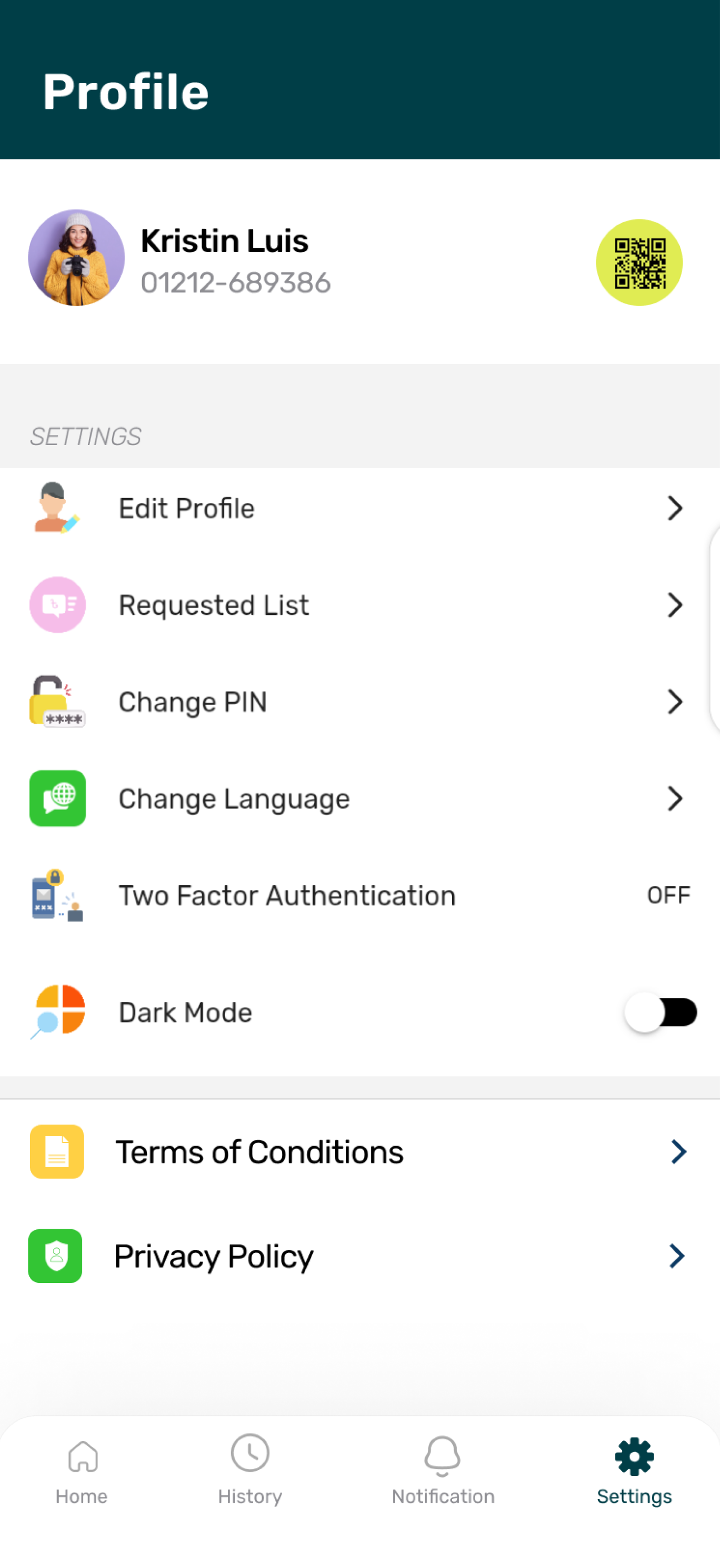View Terms of Conditions
Viewport: 721px width, 1568px height.
tap(359, 1151)
